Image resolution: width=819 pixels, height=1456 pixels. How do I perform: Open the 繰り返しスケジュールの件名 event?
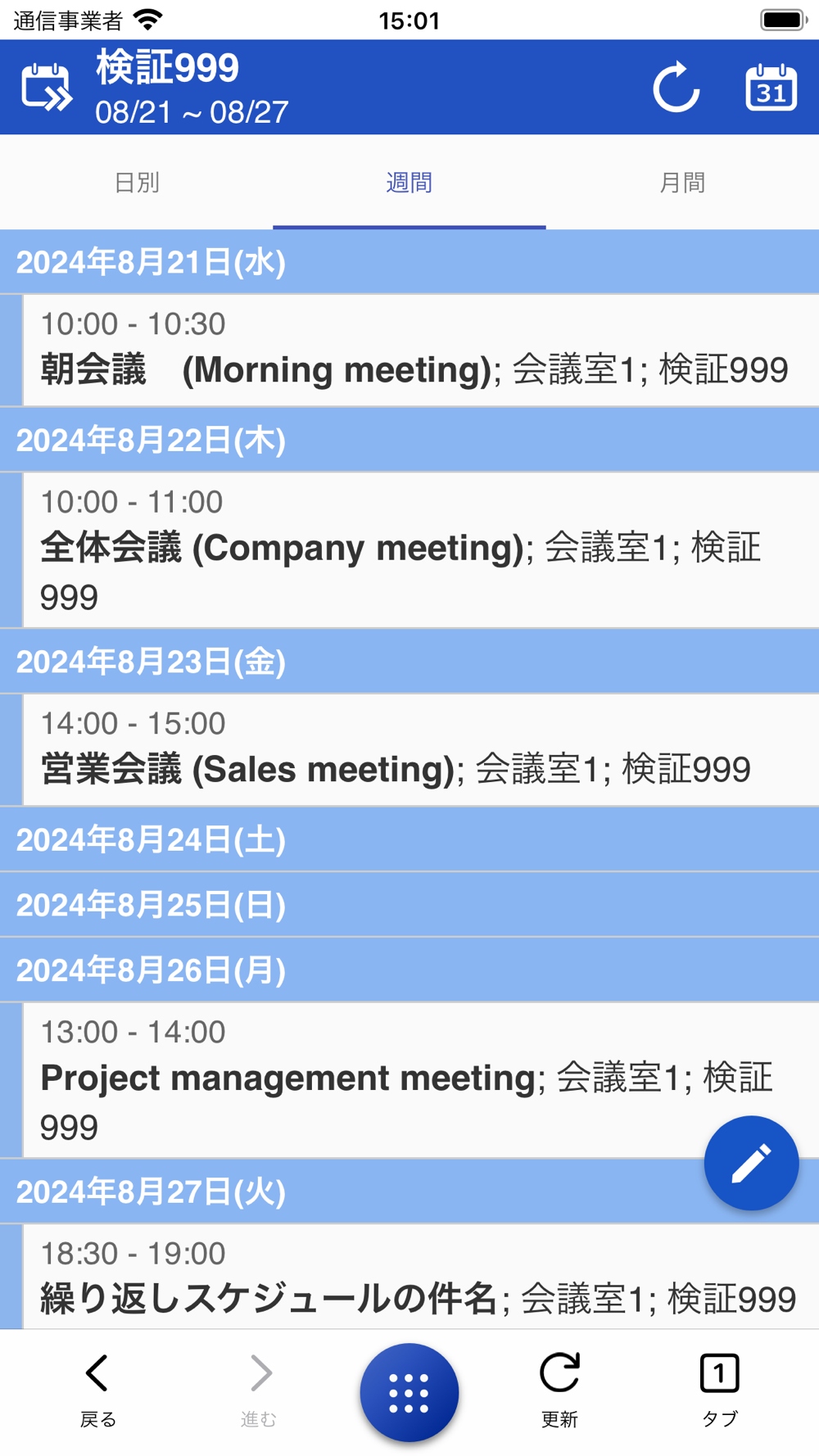pos(414,1277)
